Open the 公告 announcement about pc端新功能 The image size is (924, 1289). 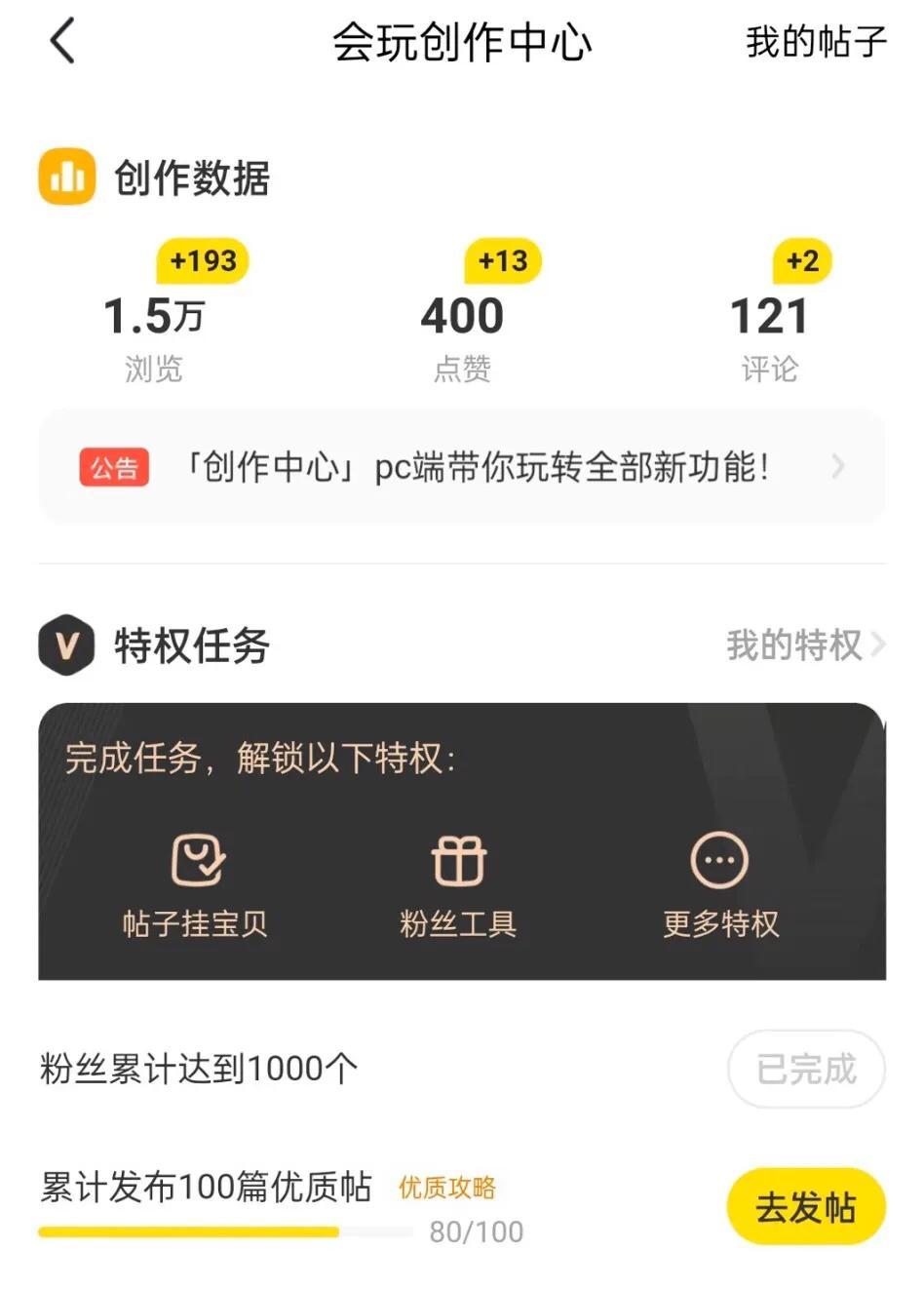pos(462,467)
